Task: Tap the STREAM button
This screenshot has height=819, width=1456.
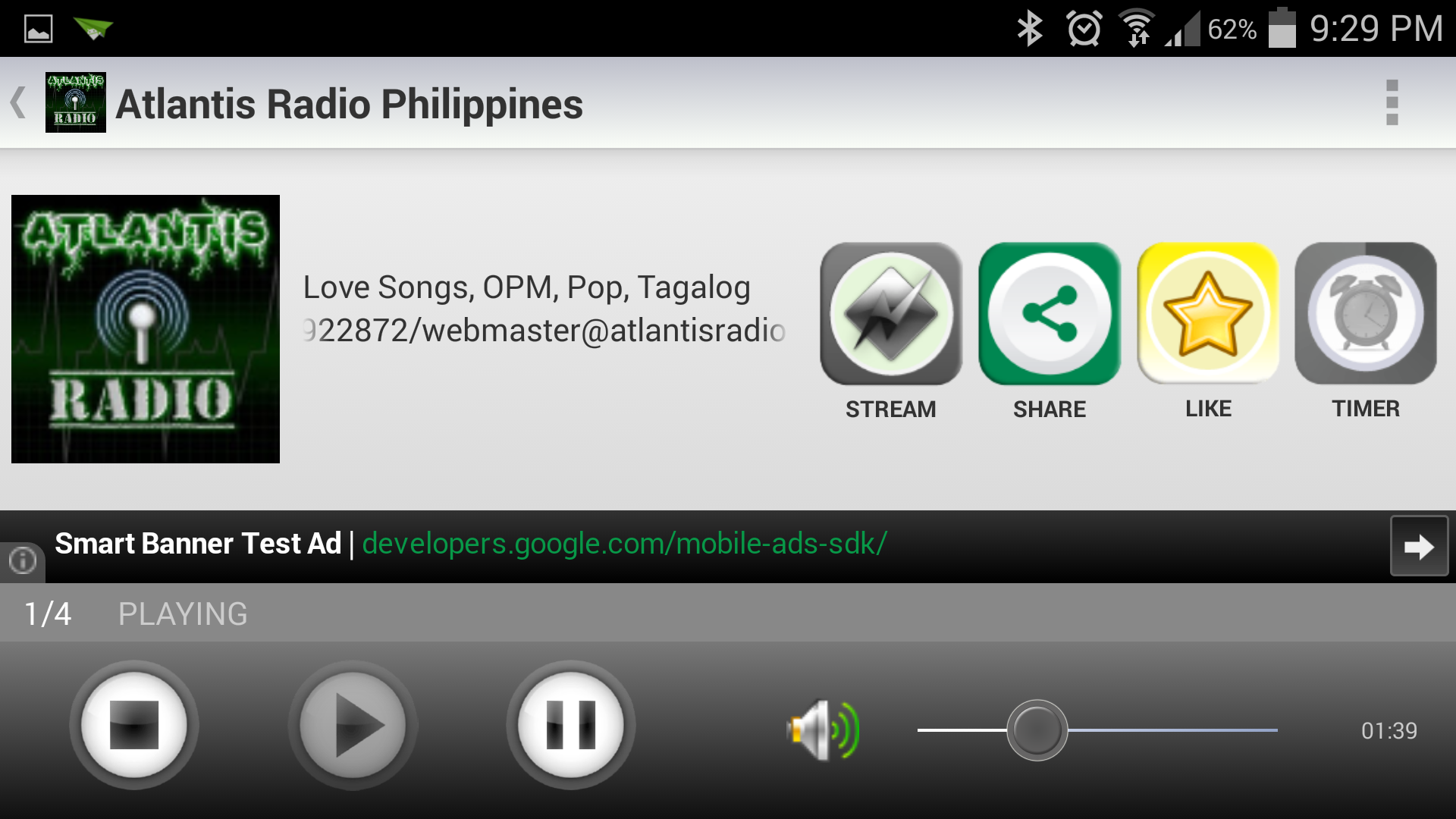Action: pos(891,315)
